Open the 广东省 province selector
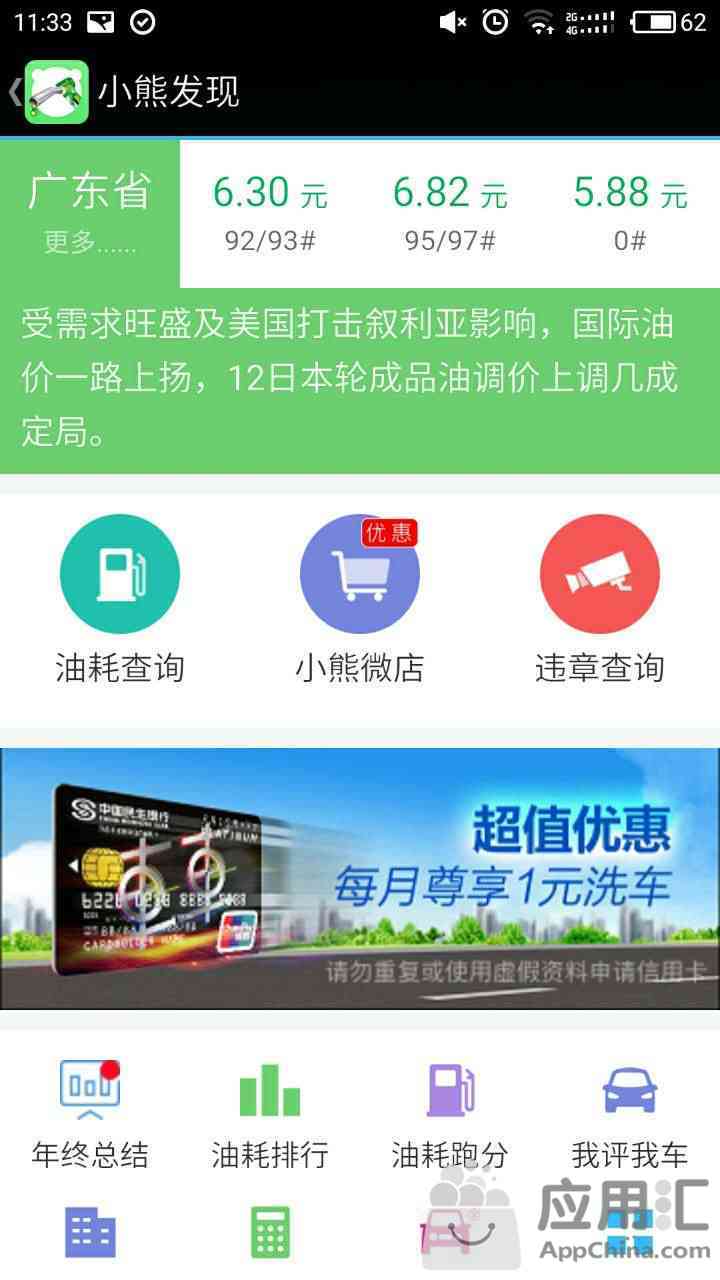The image size is (720, 1280). pos(90,212)
